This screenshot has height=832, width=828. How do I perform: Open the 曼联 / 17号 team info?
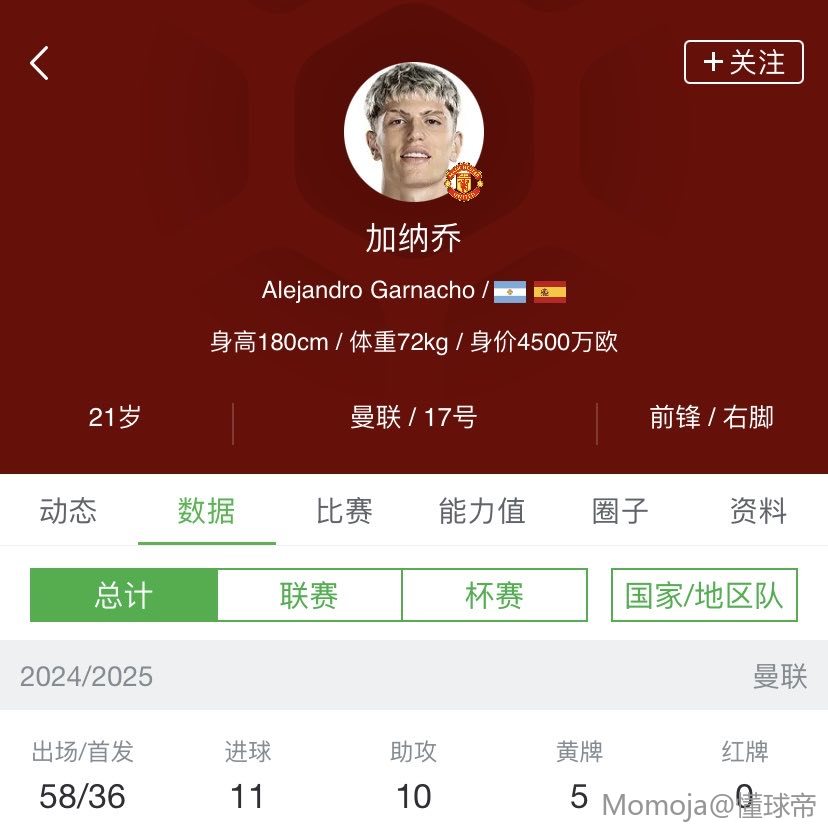pos(414,417)
